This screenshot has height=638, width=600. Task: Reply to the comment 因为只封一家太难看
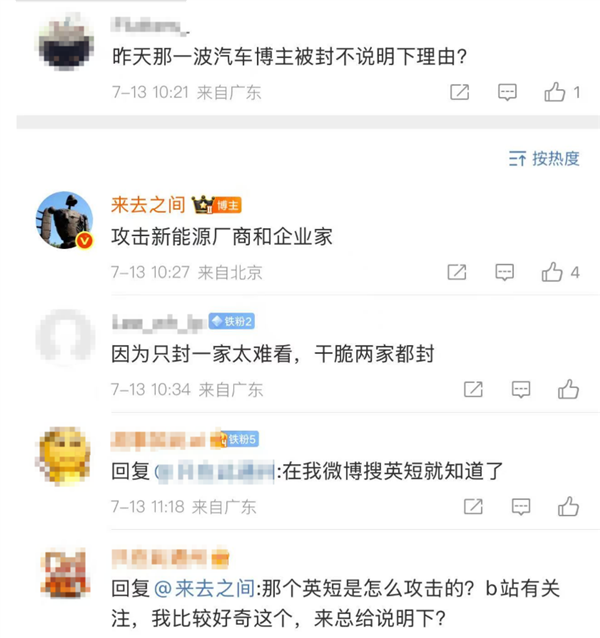521,389
